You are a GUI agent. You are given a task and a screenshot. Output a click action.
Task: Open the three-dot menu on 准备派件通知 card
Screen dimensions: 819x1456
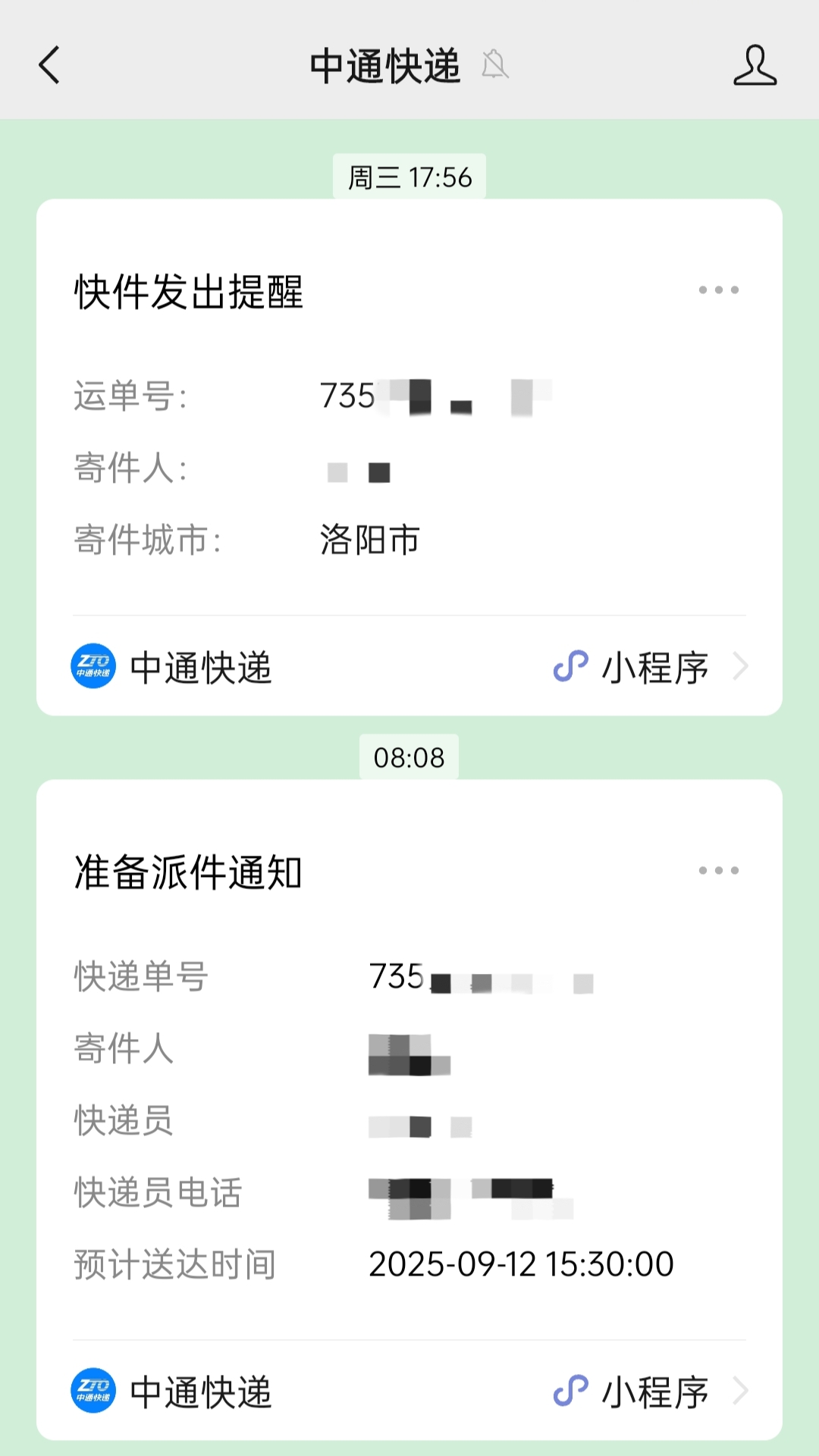(718, 870)
